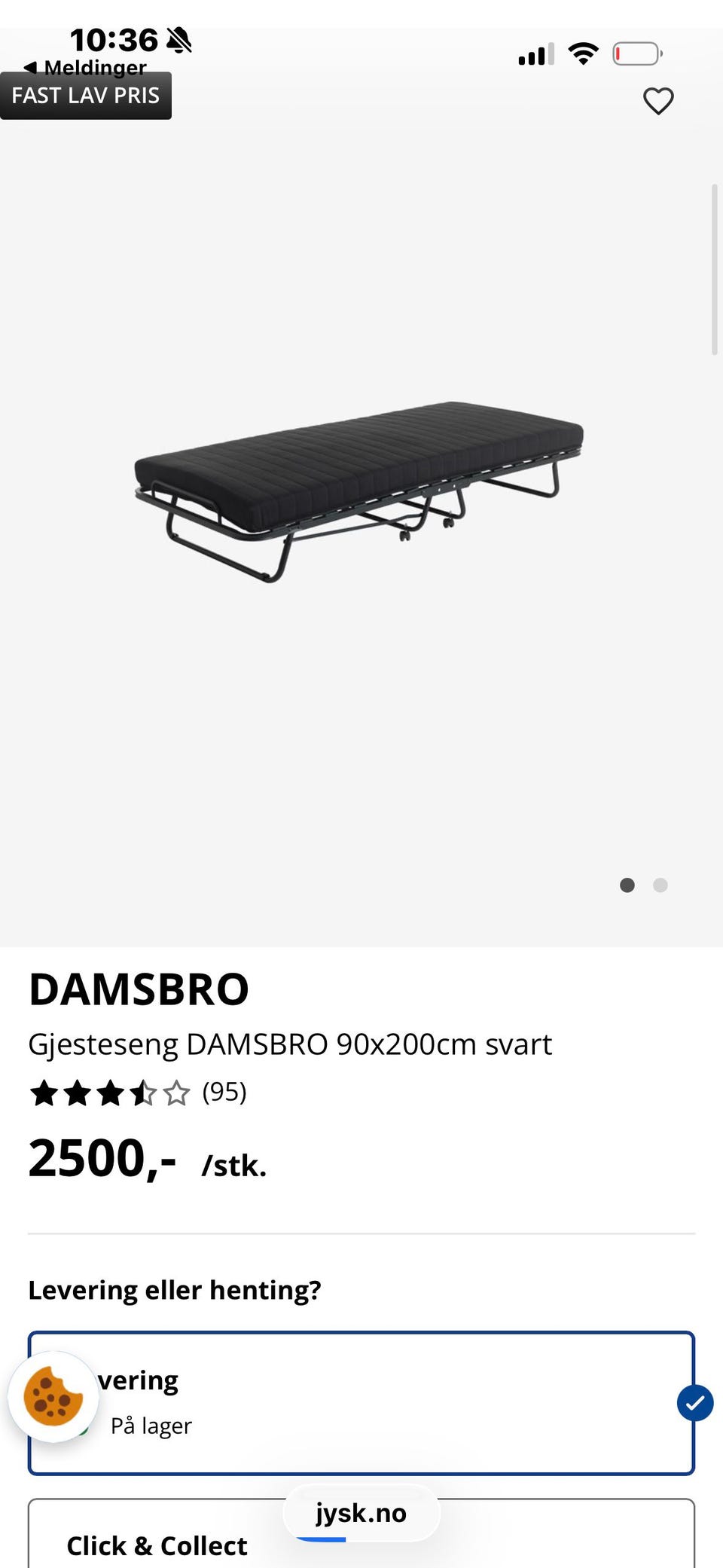Add DAMSBRO bed to favorites
This screenshot has height=1568, width=723.
click(657, 101)
